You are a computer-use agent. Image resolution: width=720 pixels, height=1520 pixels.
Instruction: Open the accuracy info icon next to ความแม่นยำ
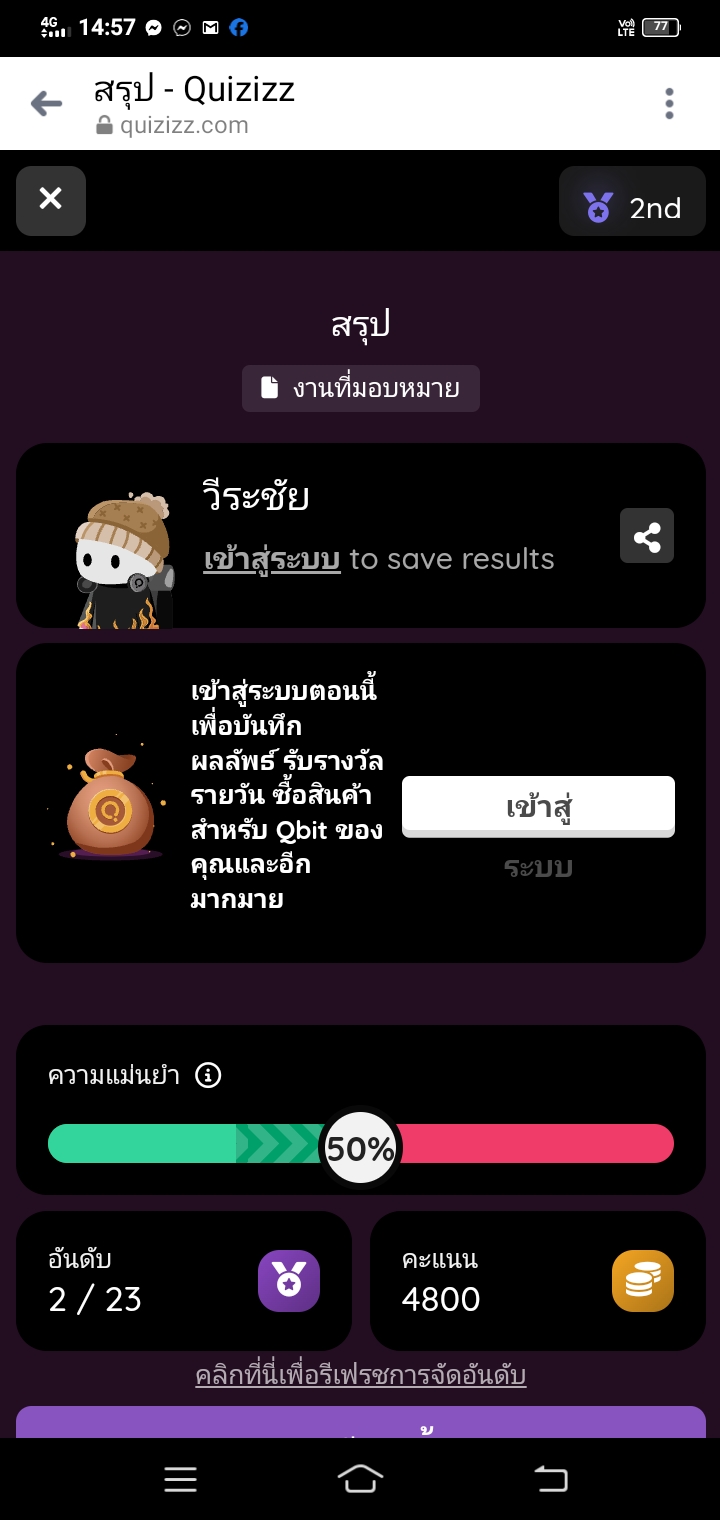(x=208, y=1076)
